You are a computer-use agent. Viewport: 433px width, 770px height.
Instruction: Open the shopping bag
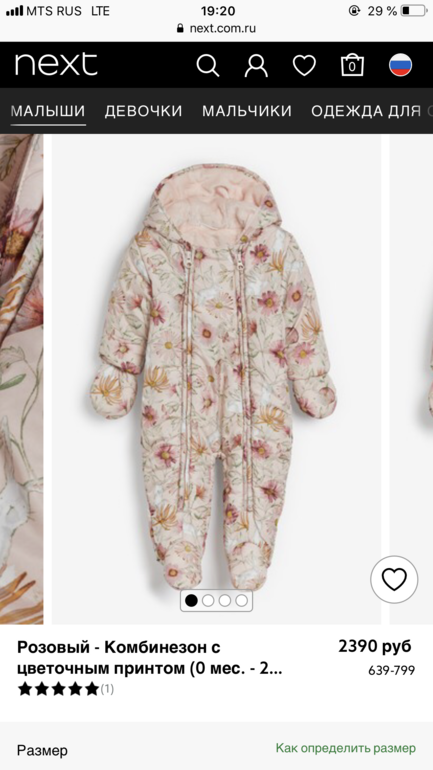[352, 65]
